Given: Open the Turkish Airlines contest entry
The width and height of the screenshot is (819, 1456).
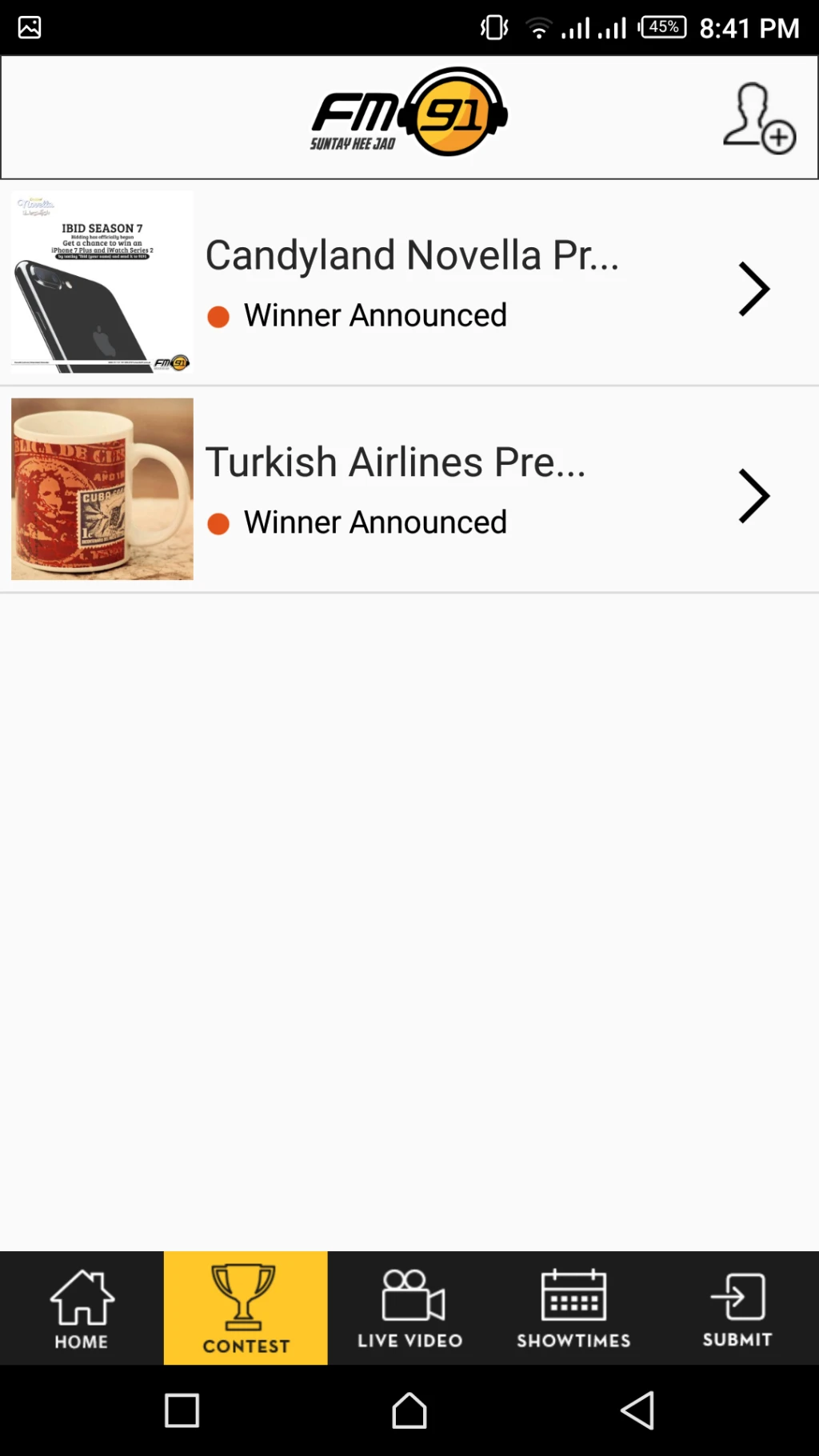Looking at the screenshot, I should pyautogui.click(x=409, y=490).
